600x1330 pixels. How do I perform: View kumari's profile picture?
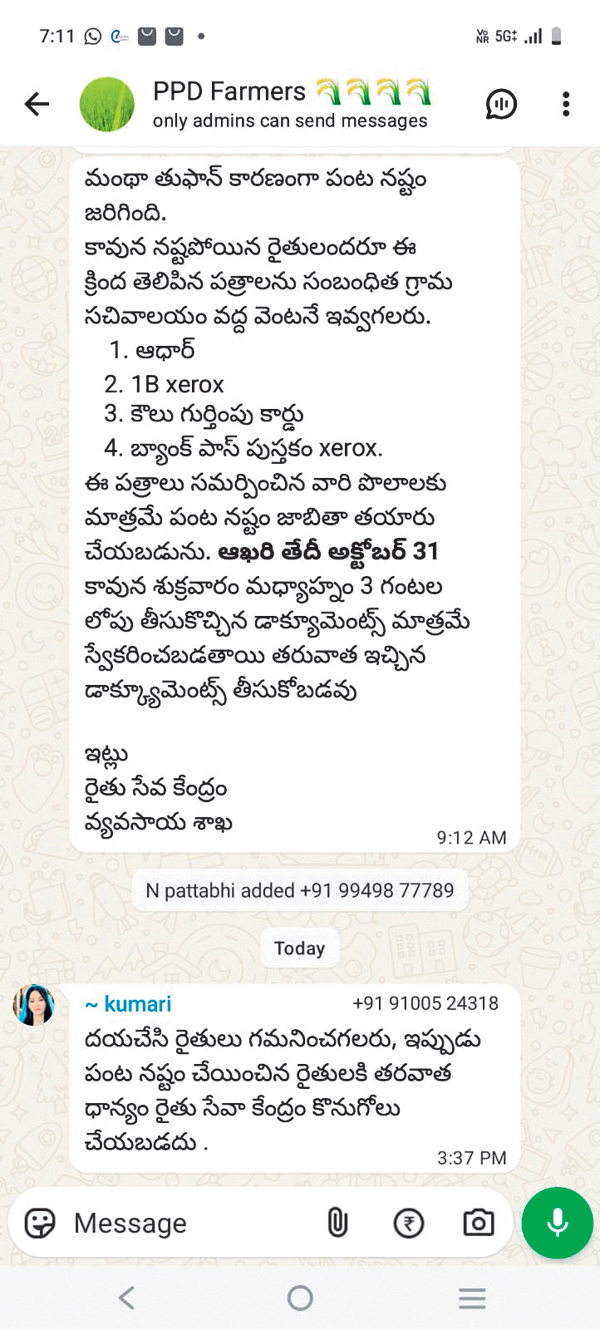pyautogui.click(x=34, y=1004)
